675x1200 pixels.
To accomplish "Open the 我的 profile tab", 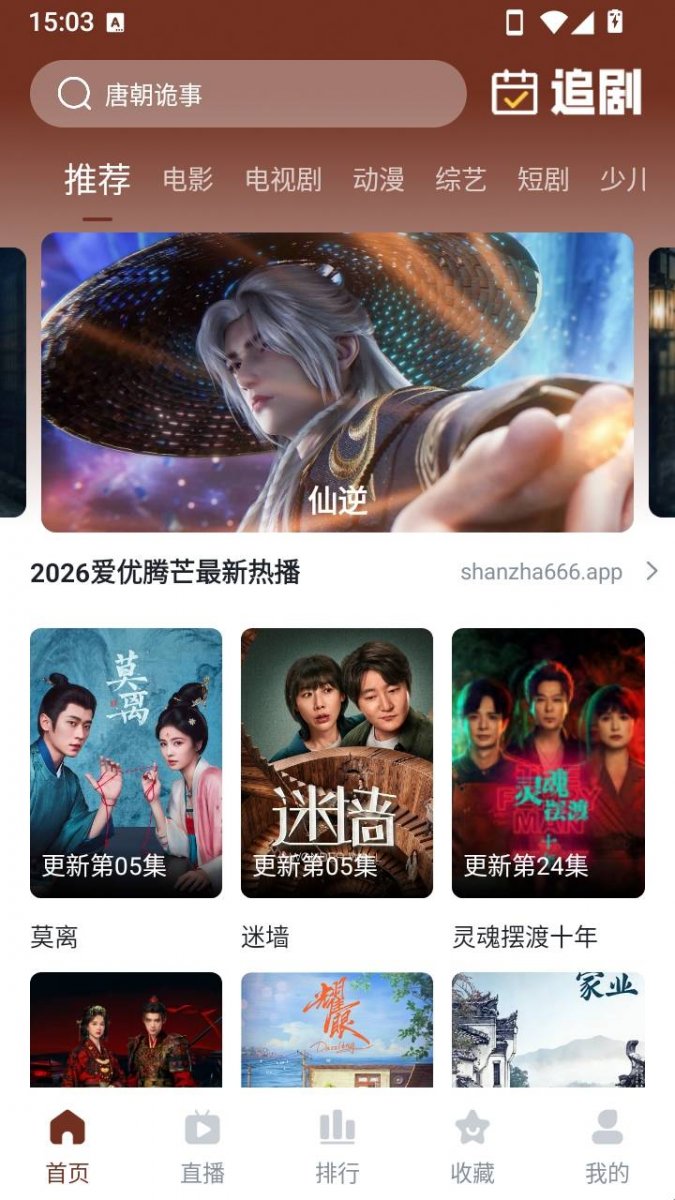I will pyautogui.click(x=607, y=1146).
